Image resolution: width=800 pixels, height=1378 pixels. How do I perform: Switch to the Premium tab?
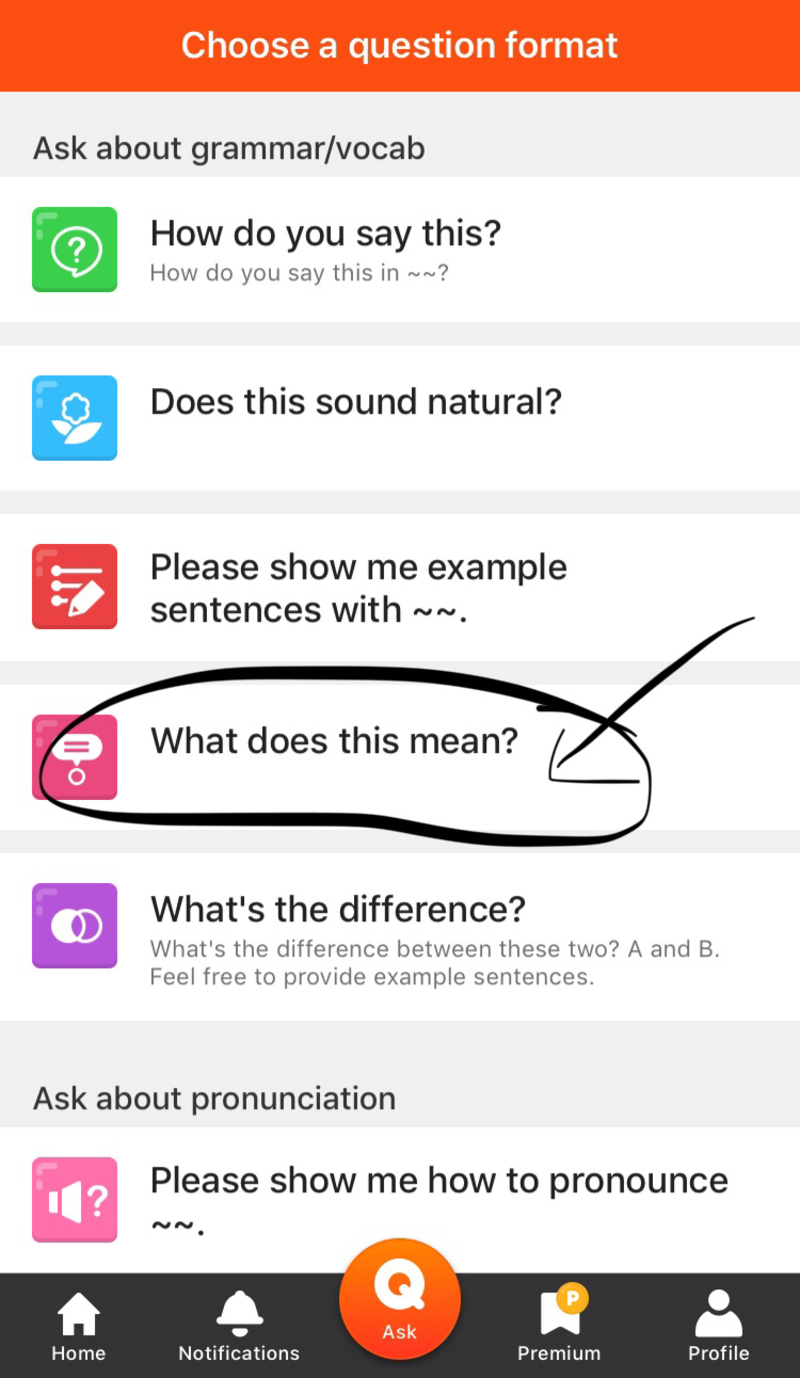(559, 1326)
